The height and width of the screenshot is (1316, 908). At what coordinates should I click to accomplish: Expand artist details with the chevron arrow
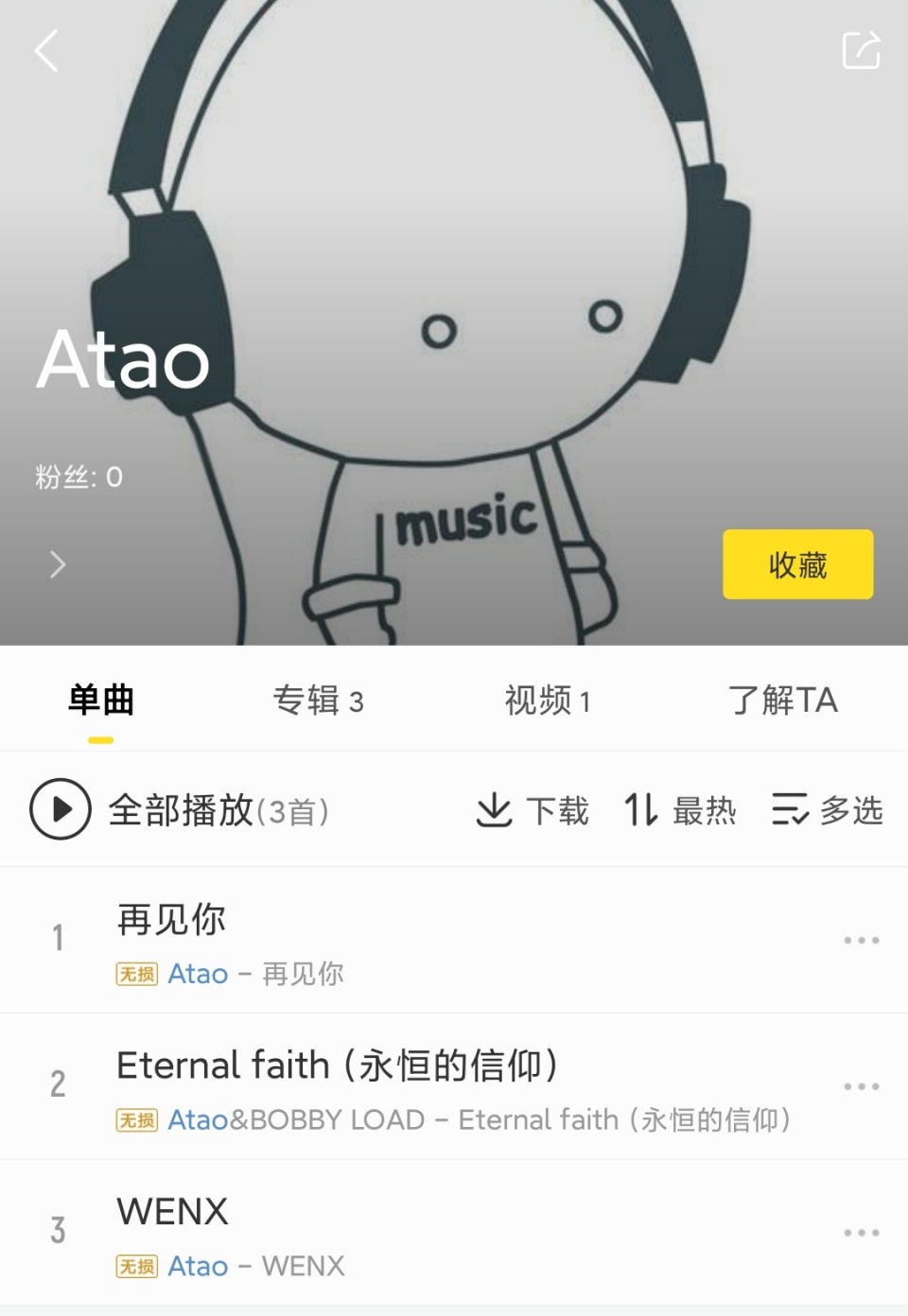[x=58, y=563]
